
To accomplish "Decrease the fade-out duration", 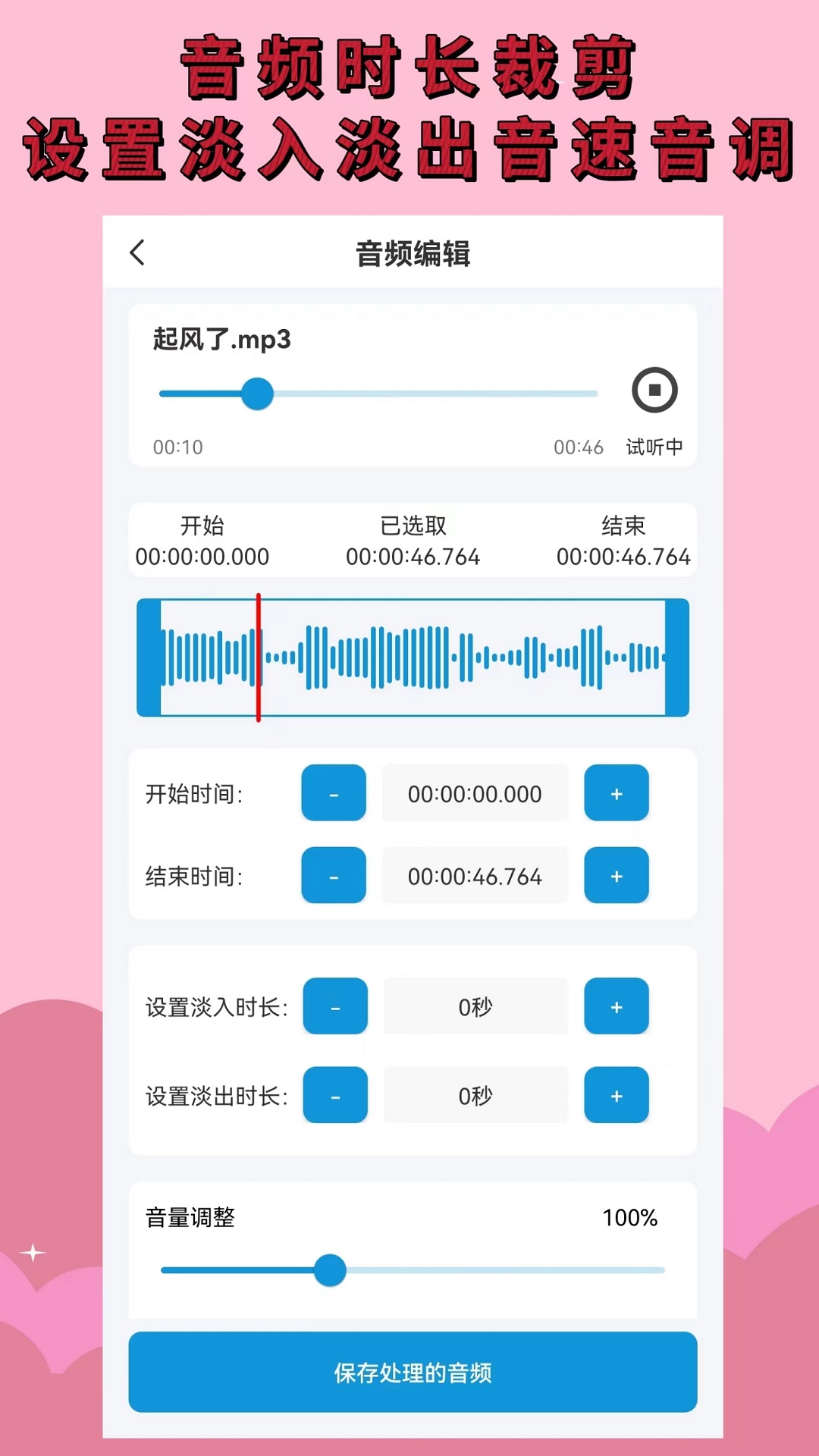I will tap(335, 1095).
